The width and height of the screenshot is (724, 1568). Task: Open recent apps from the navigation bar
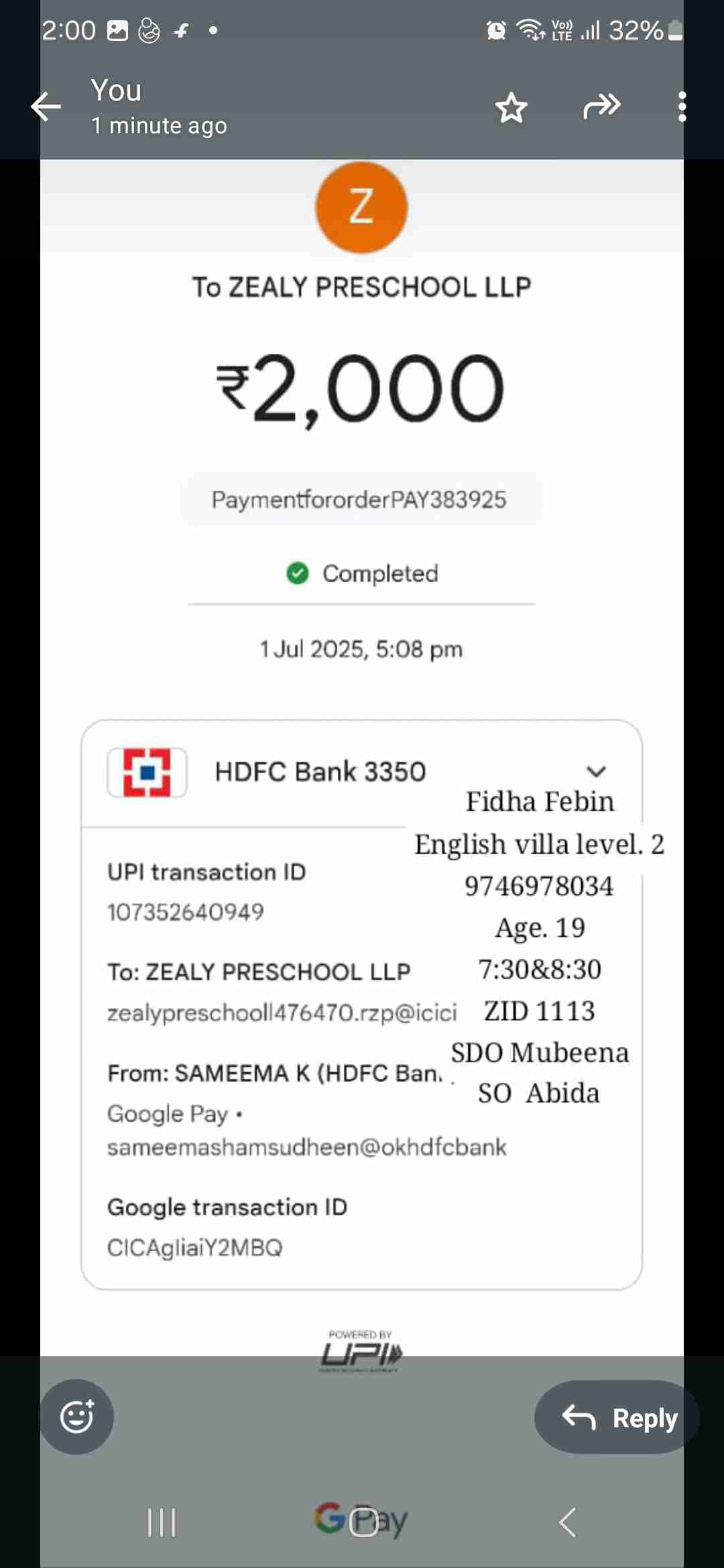pyautogui.click(x=162, y=1522)
